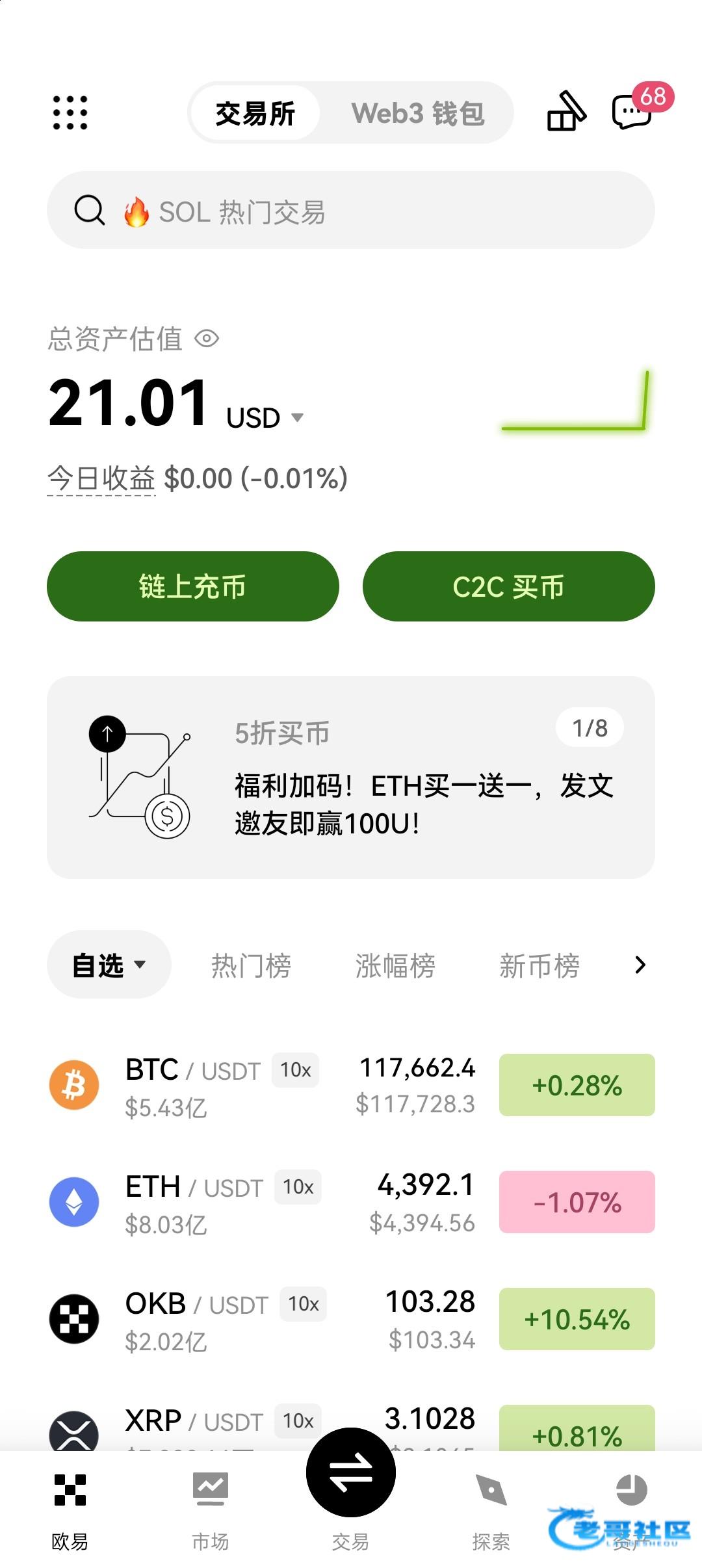The image size is (702, 1568).
Task: Switch to the Web3 钱包 tab
Action: click(x=418, y=113)
